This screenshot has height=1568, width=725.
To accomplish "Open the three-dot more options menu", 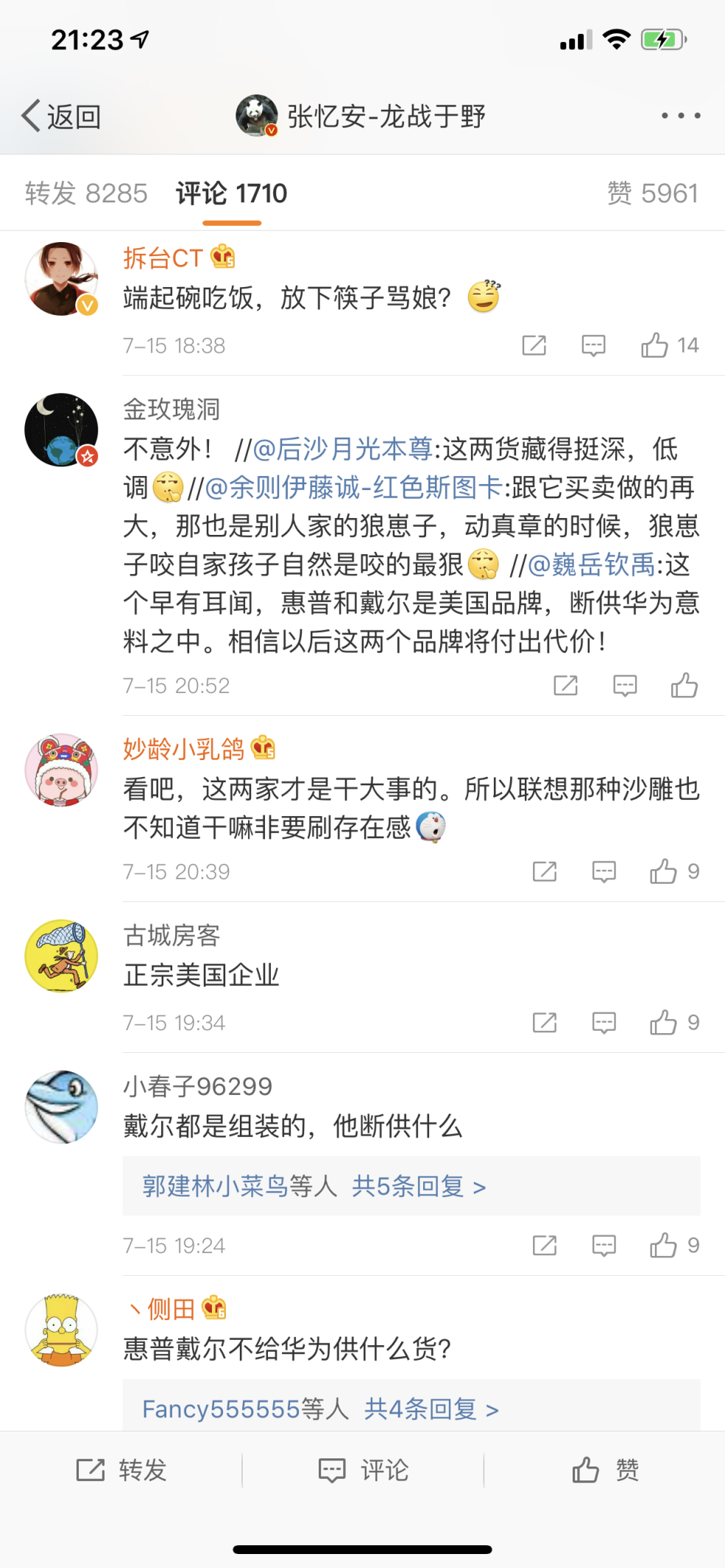I will 680,116.
